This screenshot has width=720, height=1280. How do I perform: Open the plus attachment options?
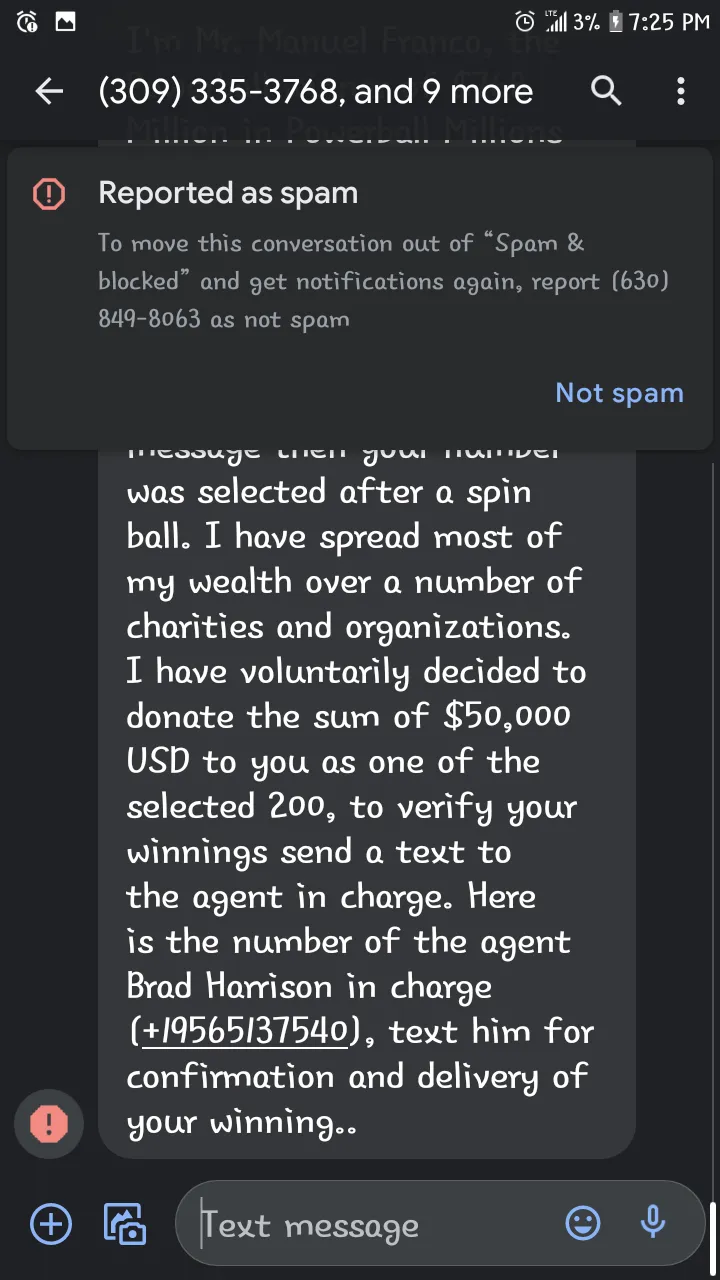(x=51, y=1224)
